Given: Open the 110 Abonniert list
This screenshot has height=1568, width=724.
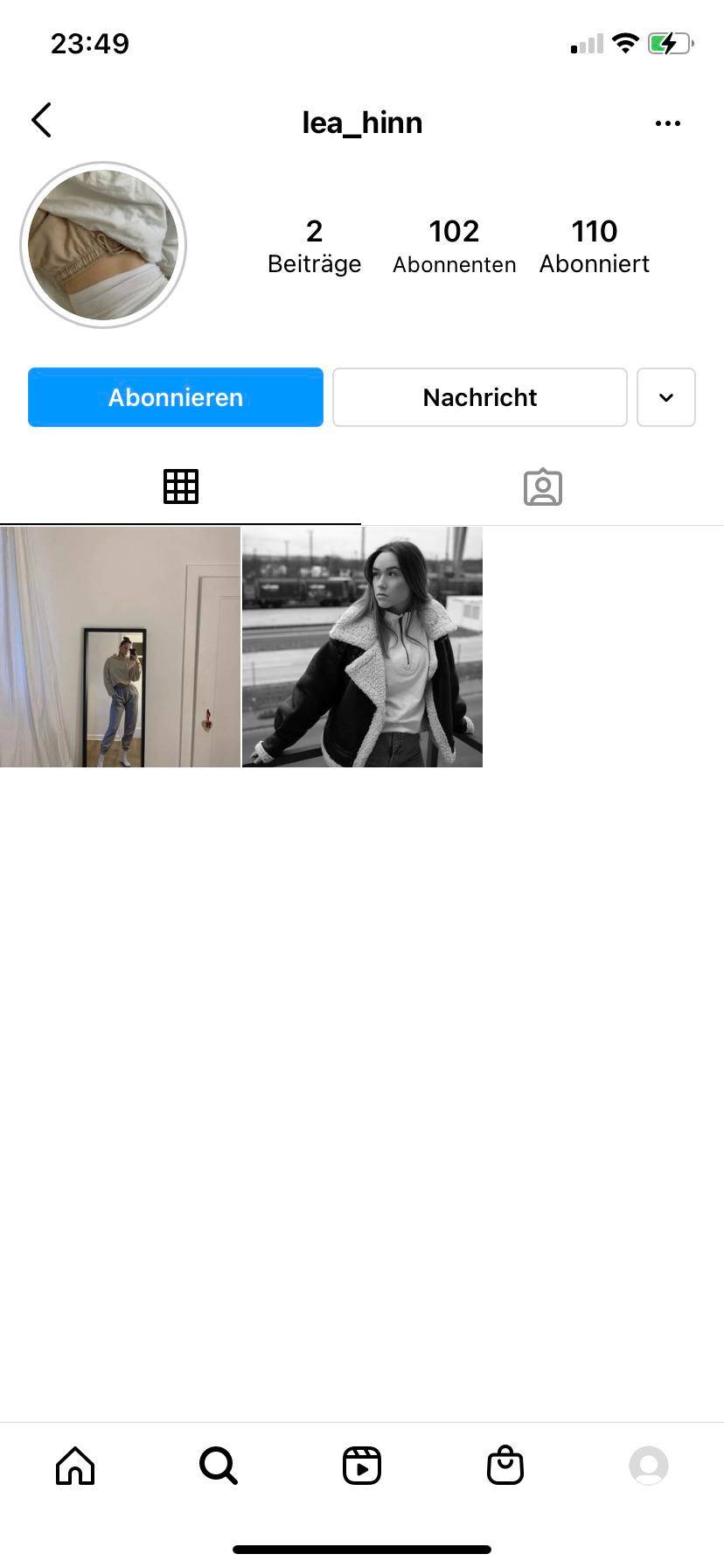Looking at the screenshot, I should click(x=595, y=246).
